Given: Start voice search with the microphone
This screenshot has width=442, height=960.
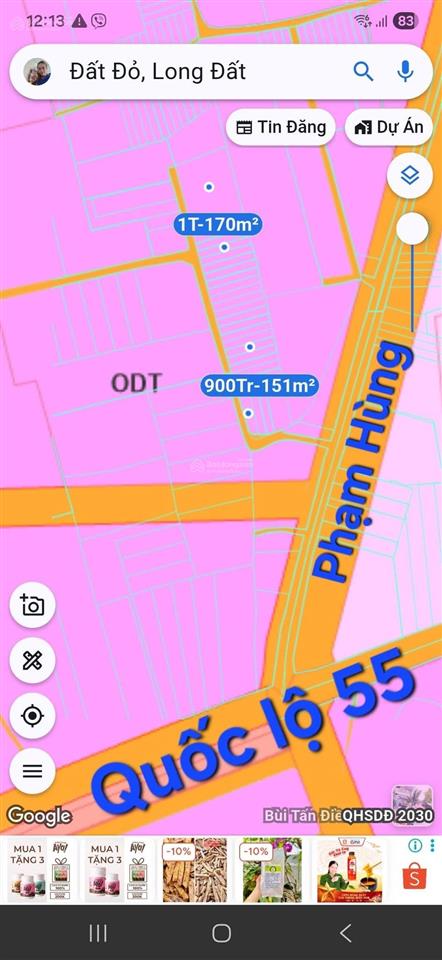Looking at the screenshot, I should [x=405, y=72].
